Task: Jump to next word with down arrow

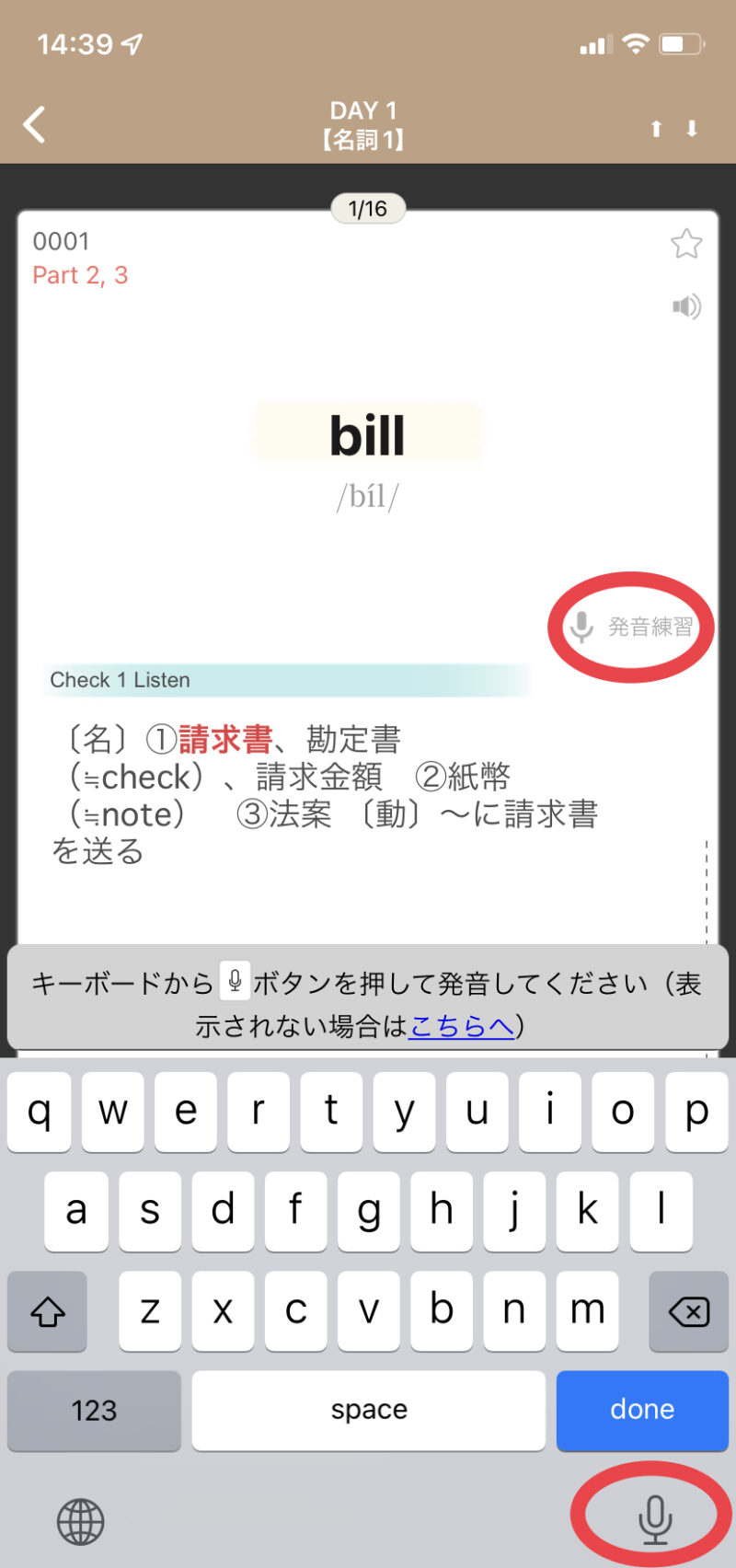Action: pyautogui.click(x=692, y=129)
